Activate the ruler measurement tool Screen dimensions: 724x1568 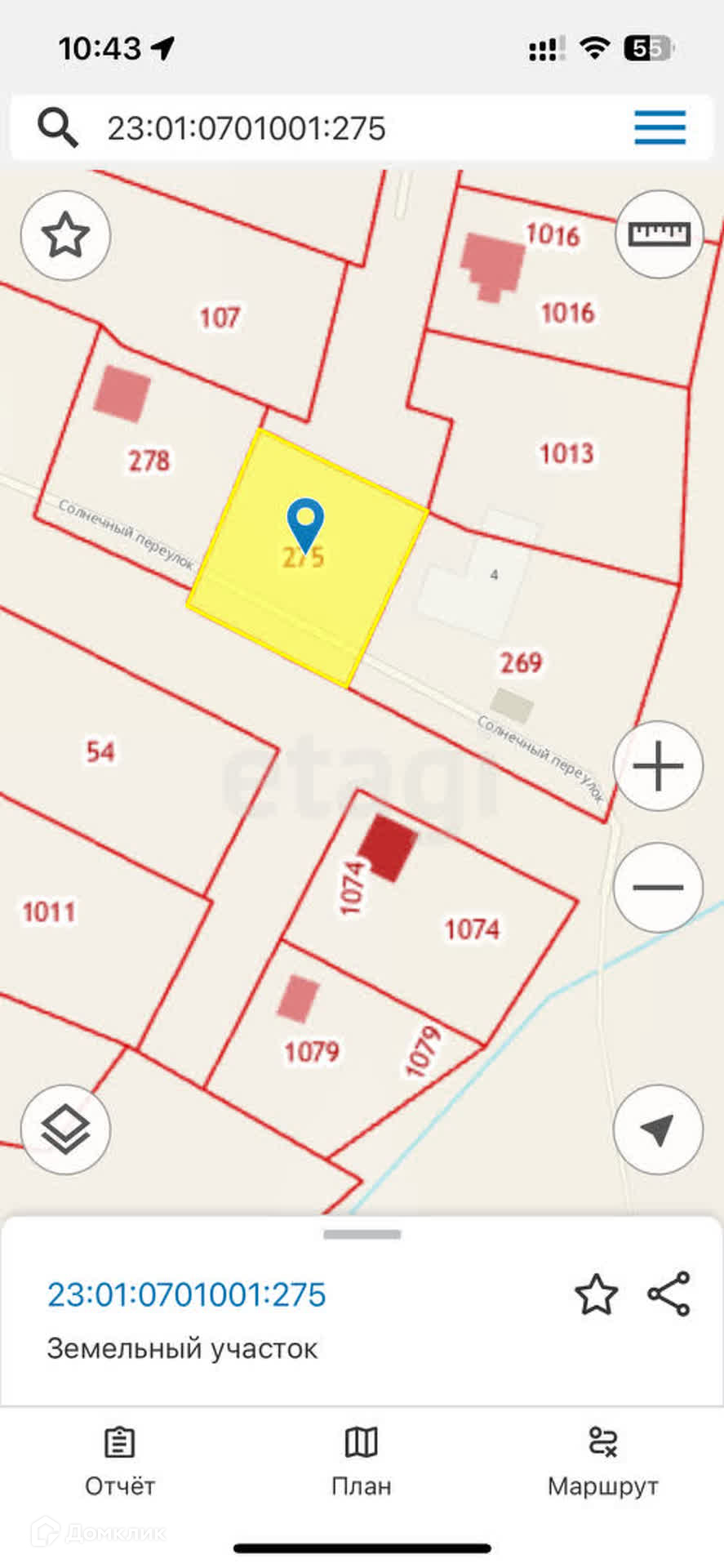(659, 234)
